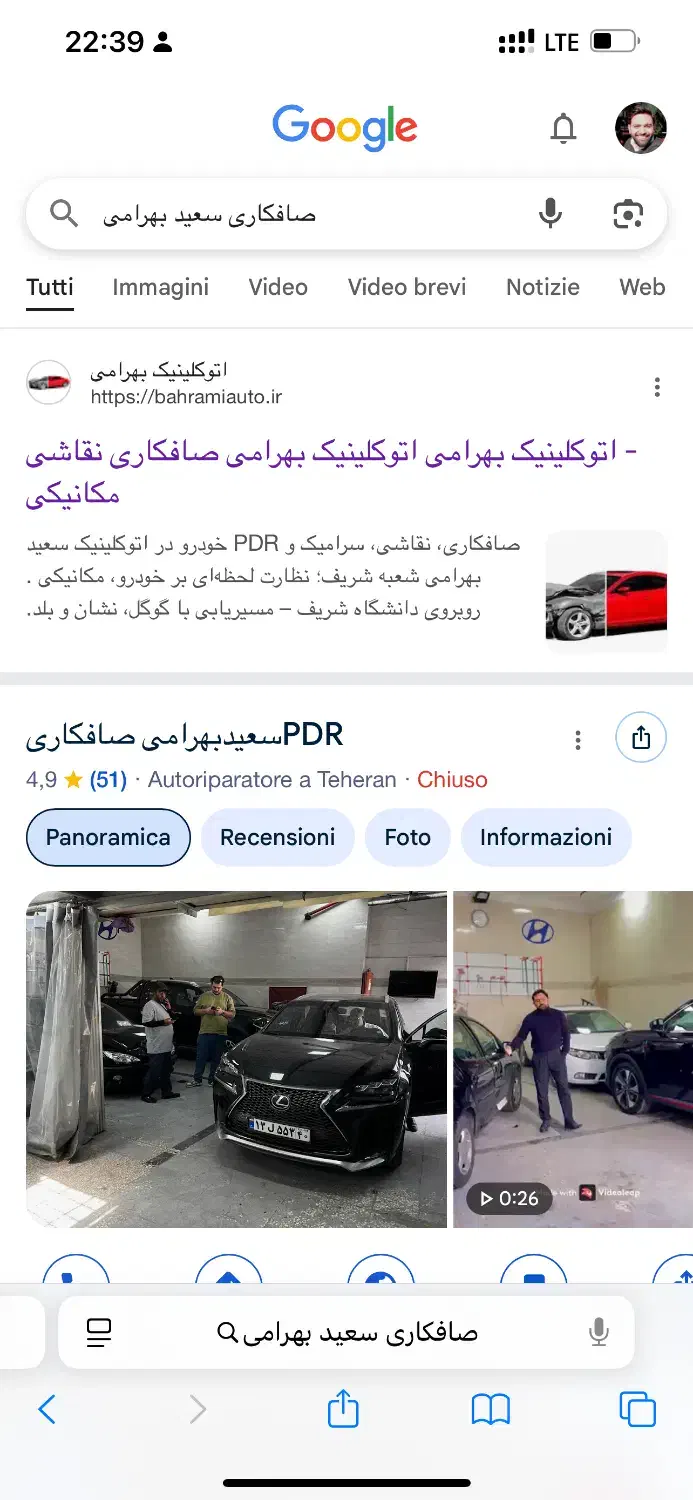Open Google Lens camera search
The width and height of the screenshot is (693, 1500).
click(x=627, y=213)
